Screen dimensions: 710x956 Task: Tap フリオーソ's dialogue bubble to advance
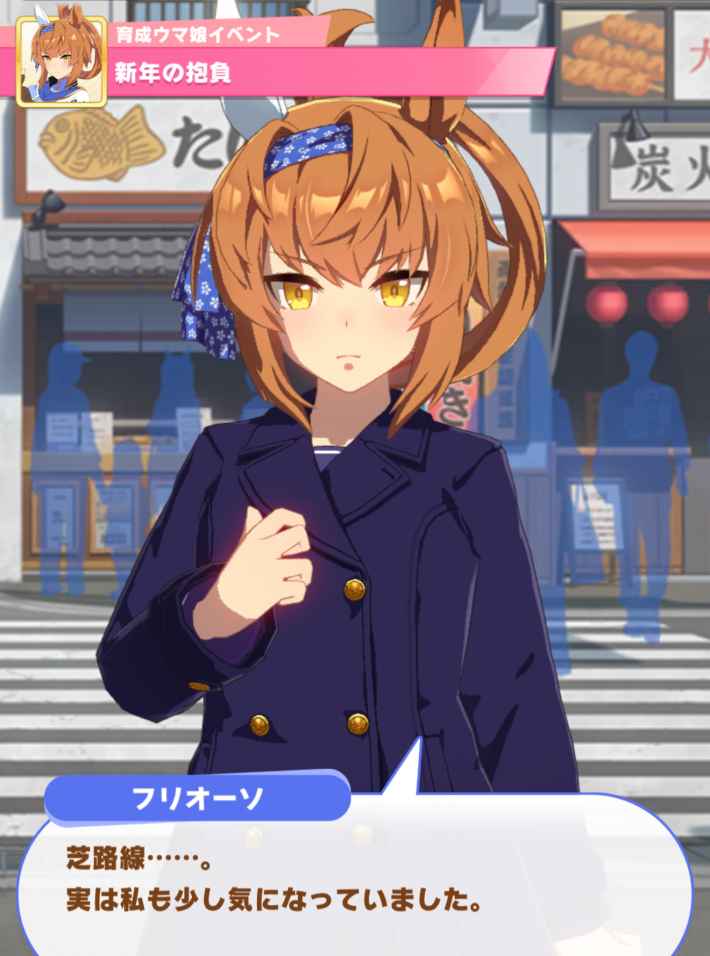tap(354, 880)
